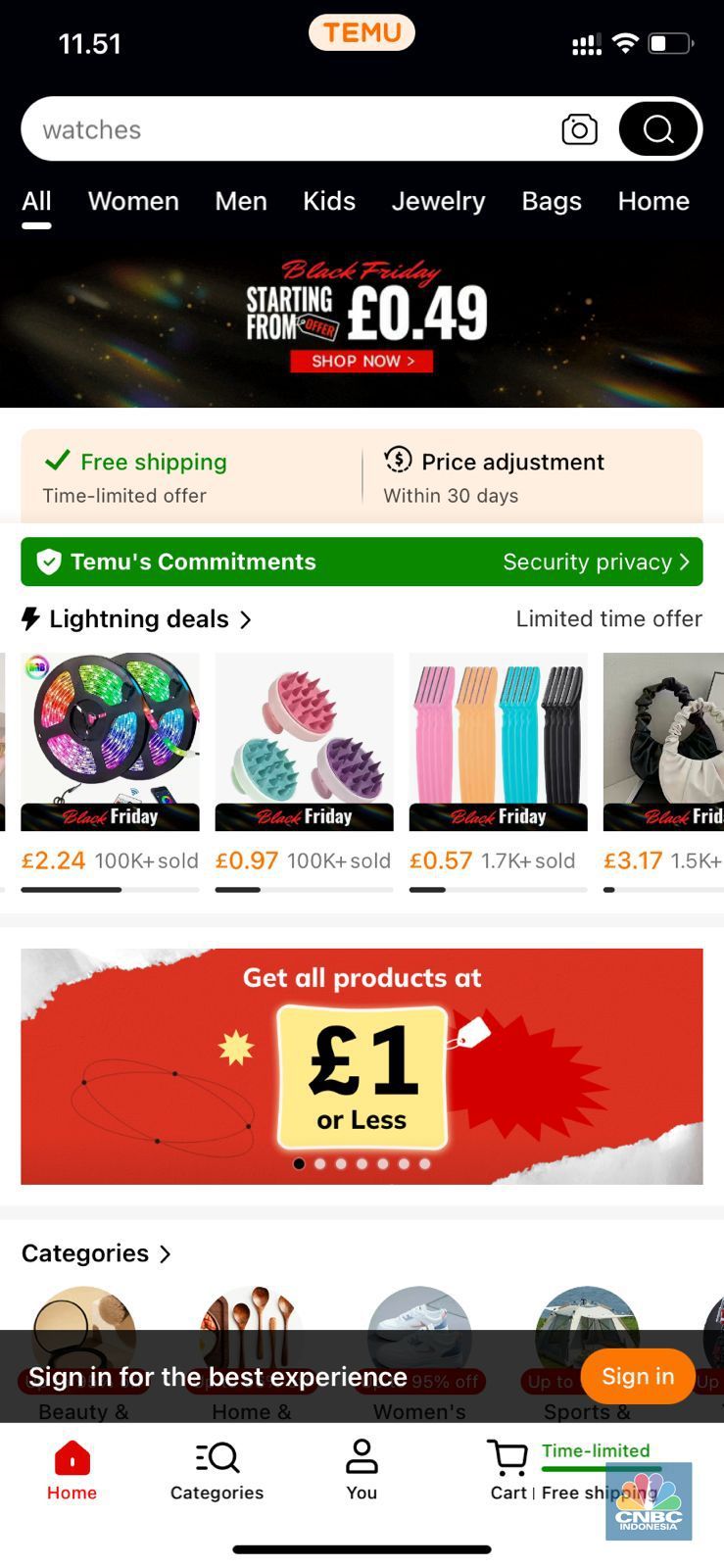Open the £1 or Less promotion banner

pyautogui.click(x=362, y=1066)
